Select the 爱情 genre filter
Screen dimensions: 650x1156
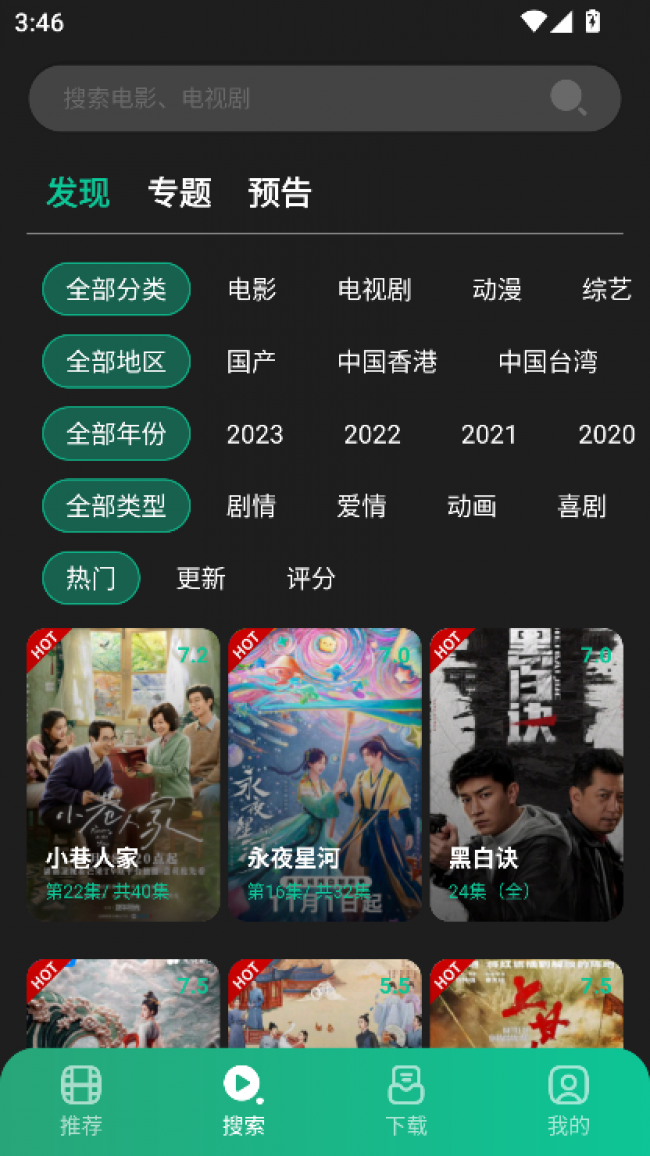(x=362, y=506)
